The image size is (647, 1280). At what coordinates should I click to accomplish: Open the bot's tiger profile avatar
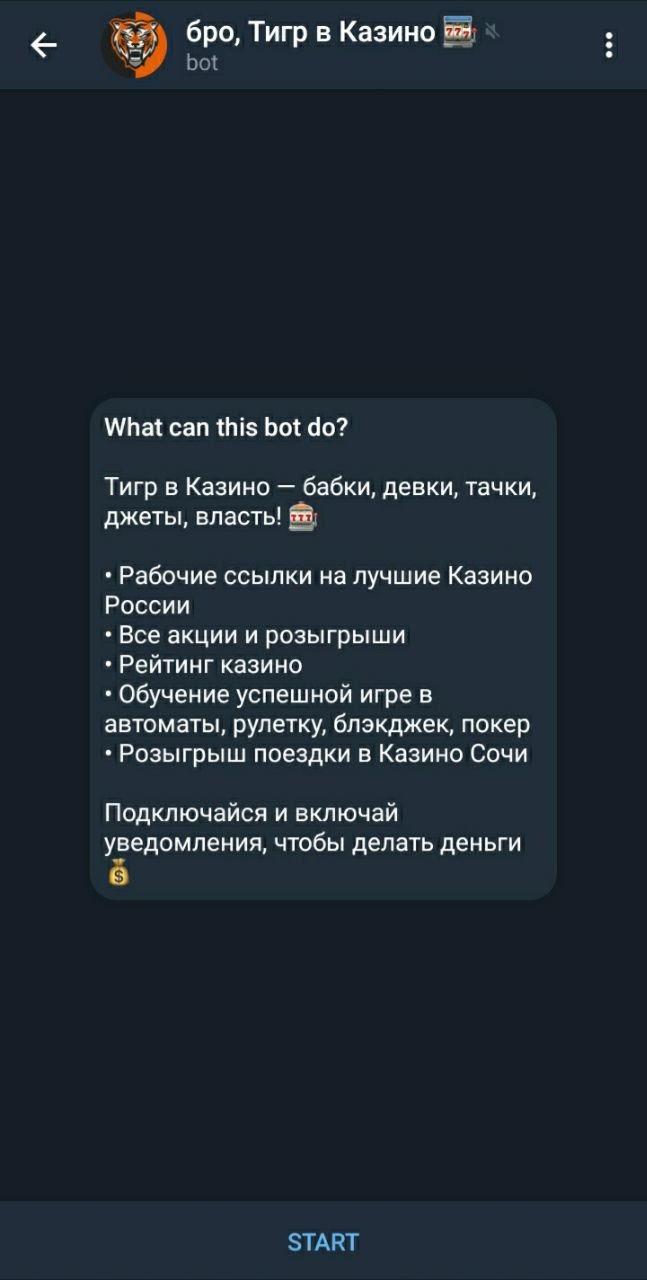(x=134, y=45)
